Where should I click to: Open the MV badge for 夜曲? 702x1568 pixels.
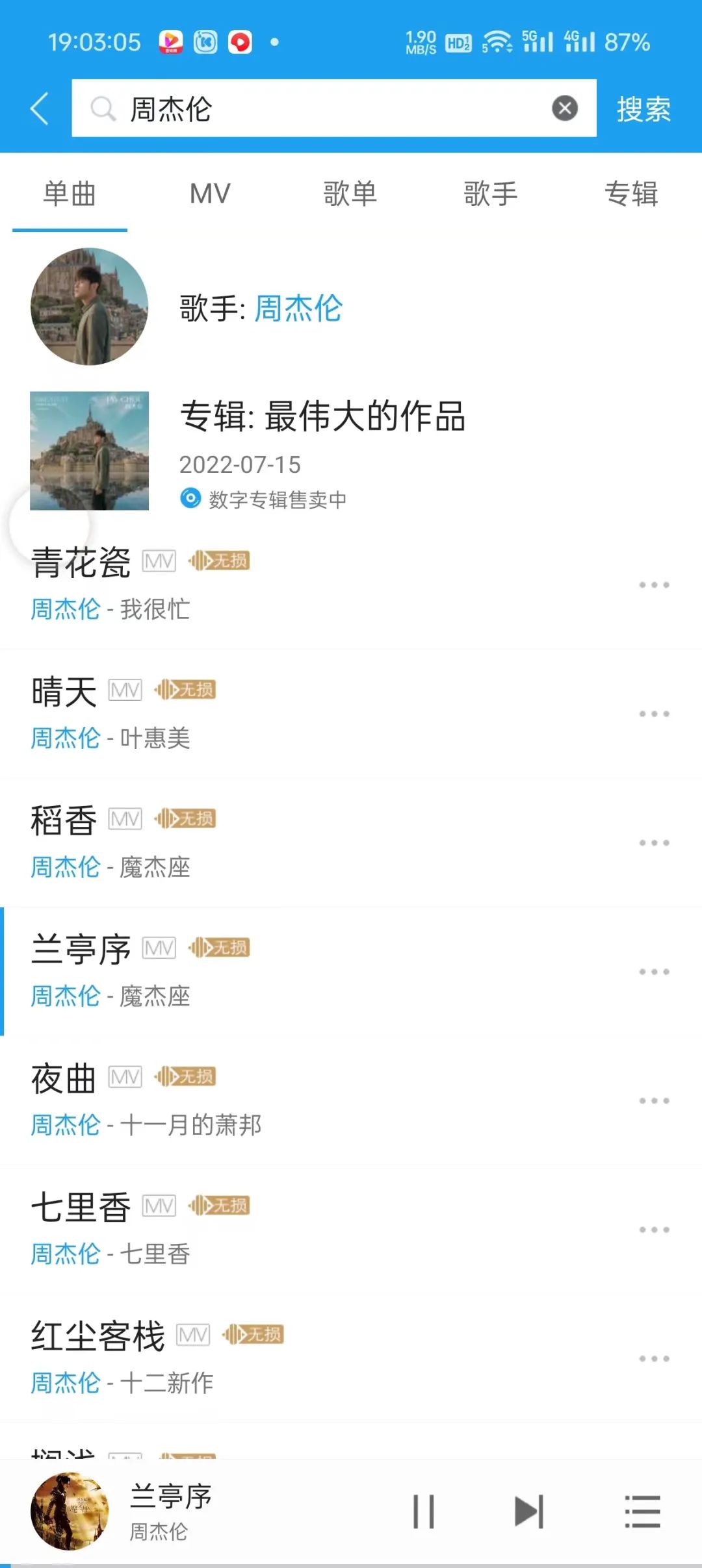pyautogui.click(x=125, y=1077)
